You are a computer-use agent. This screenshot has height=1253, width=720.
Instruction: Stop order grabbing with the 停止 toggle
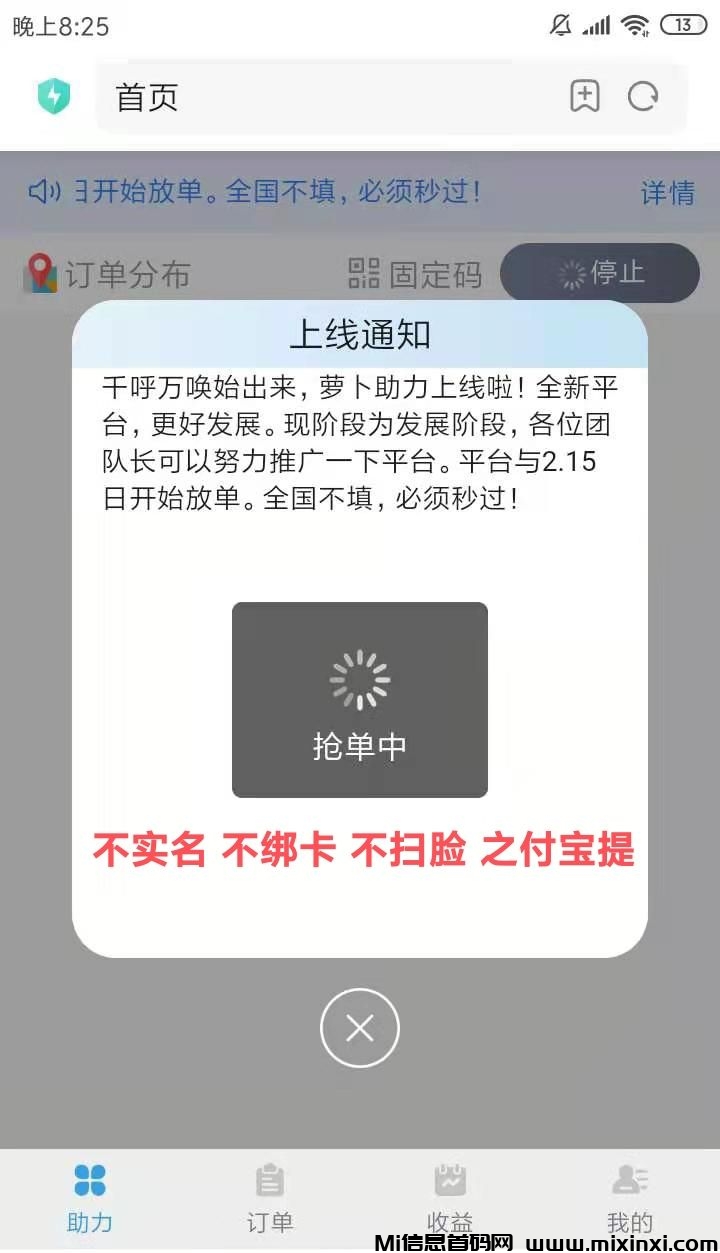(x=599, y=273)
